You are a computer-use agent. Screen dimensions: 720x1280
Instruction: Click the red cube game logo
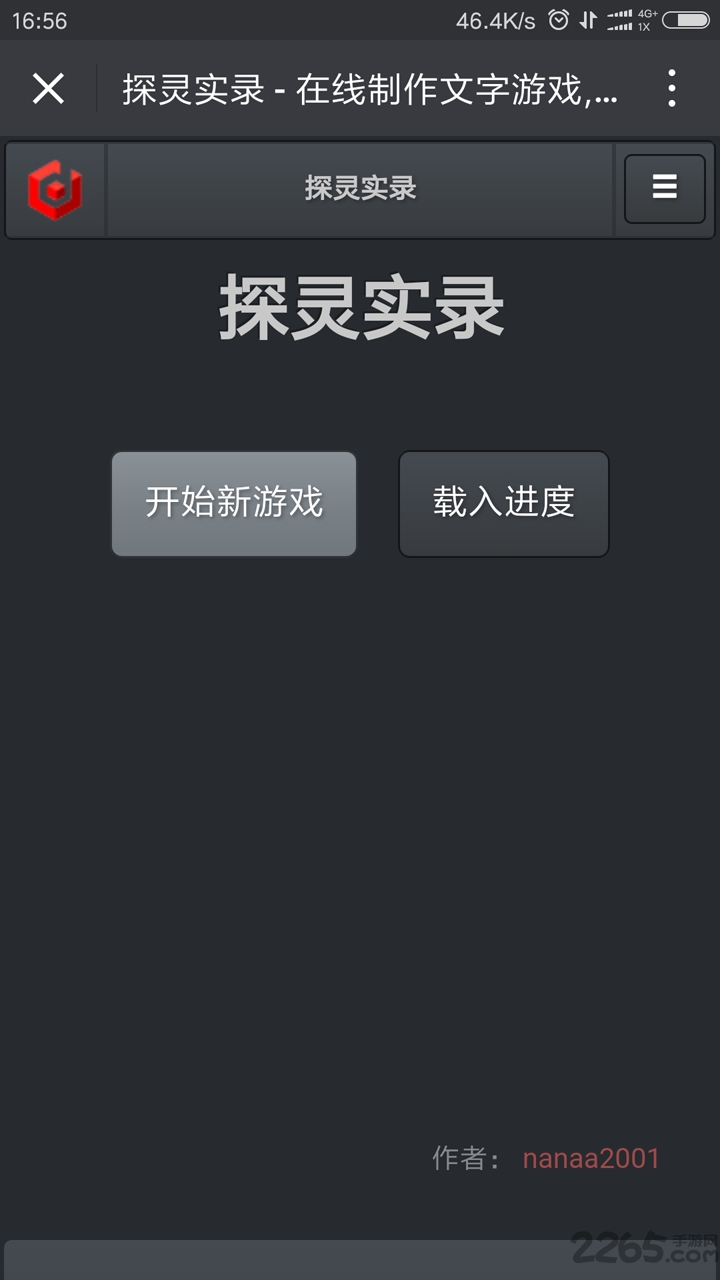[55, 189]
